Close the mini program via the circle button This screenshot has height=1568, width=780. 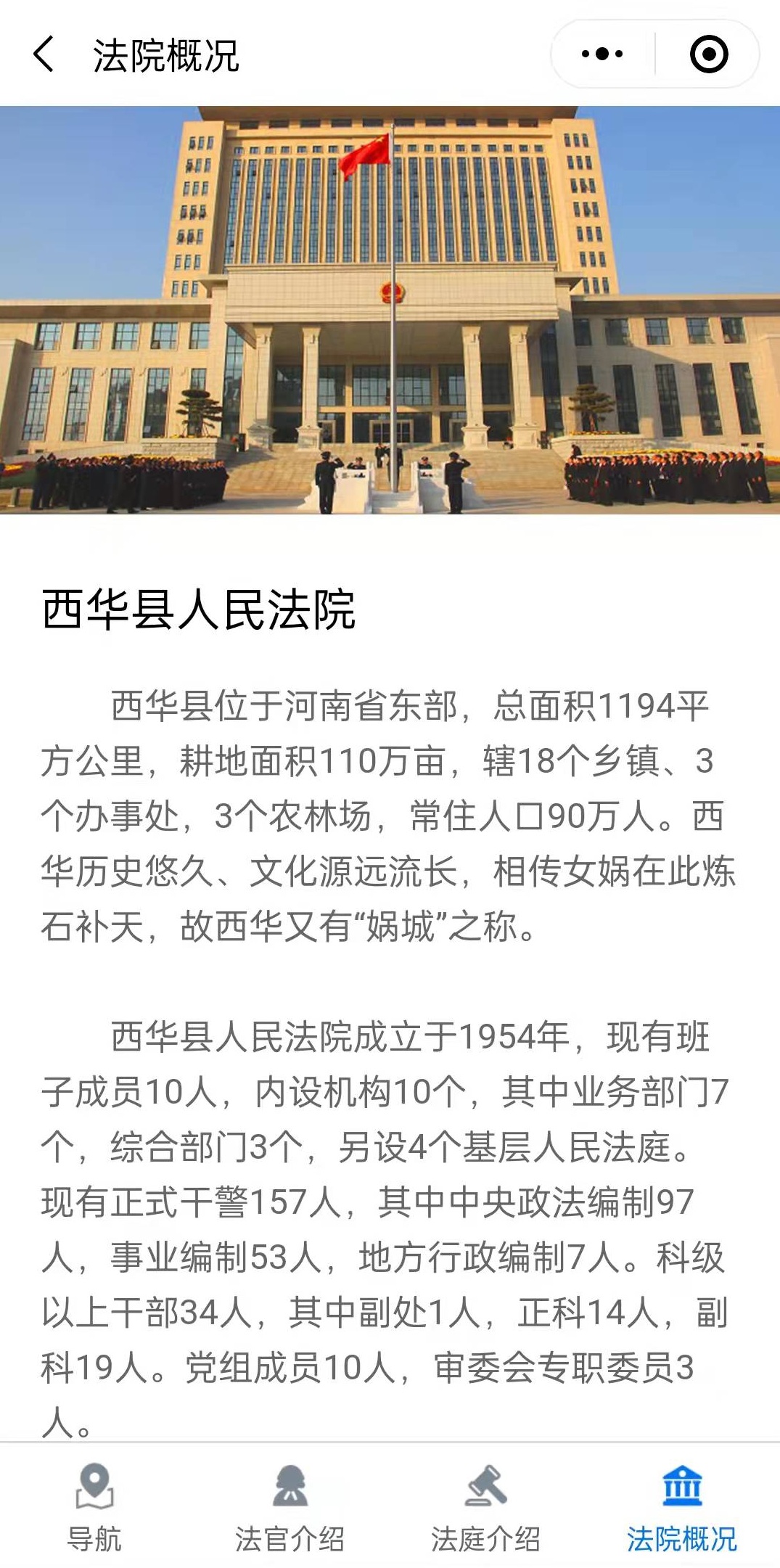click(x=708, y=54)
